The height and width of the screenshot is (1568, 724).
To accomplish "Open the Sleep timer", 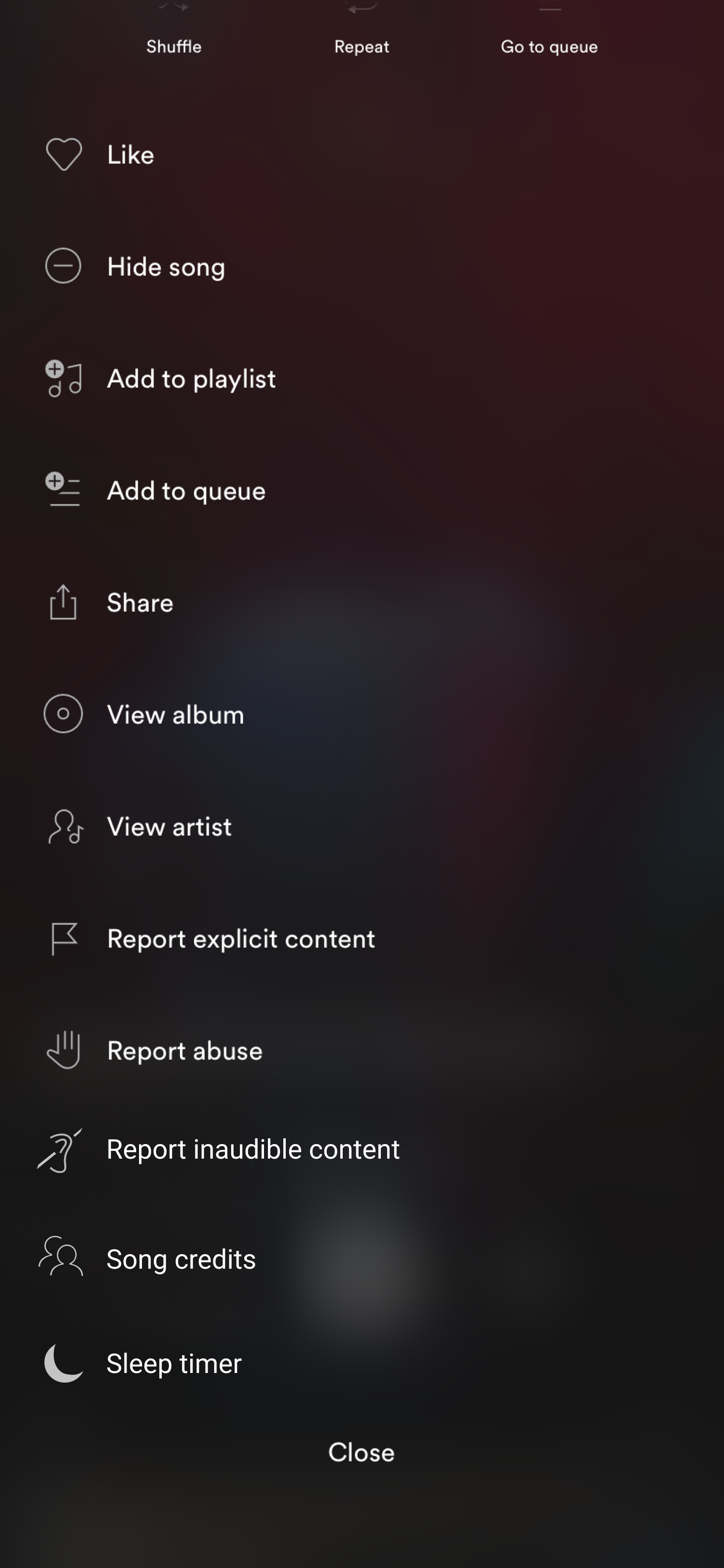I will click(362, 1363).
